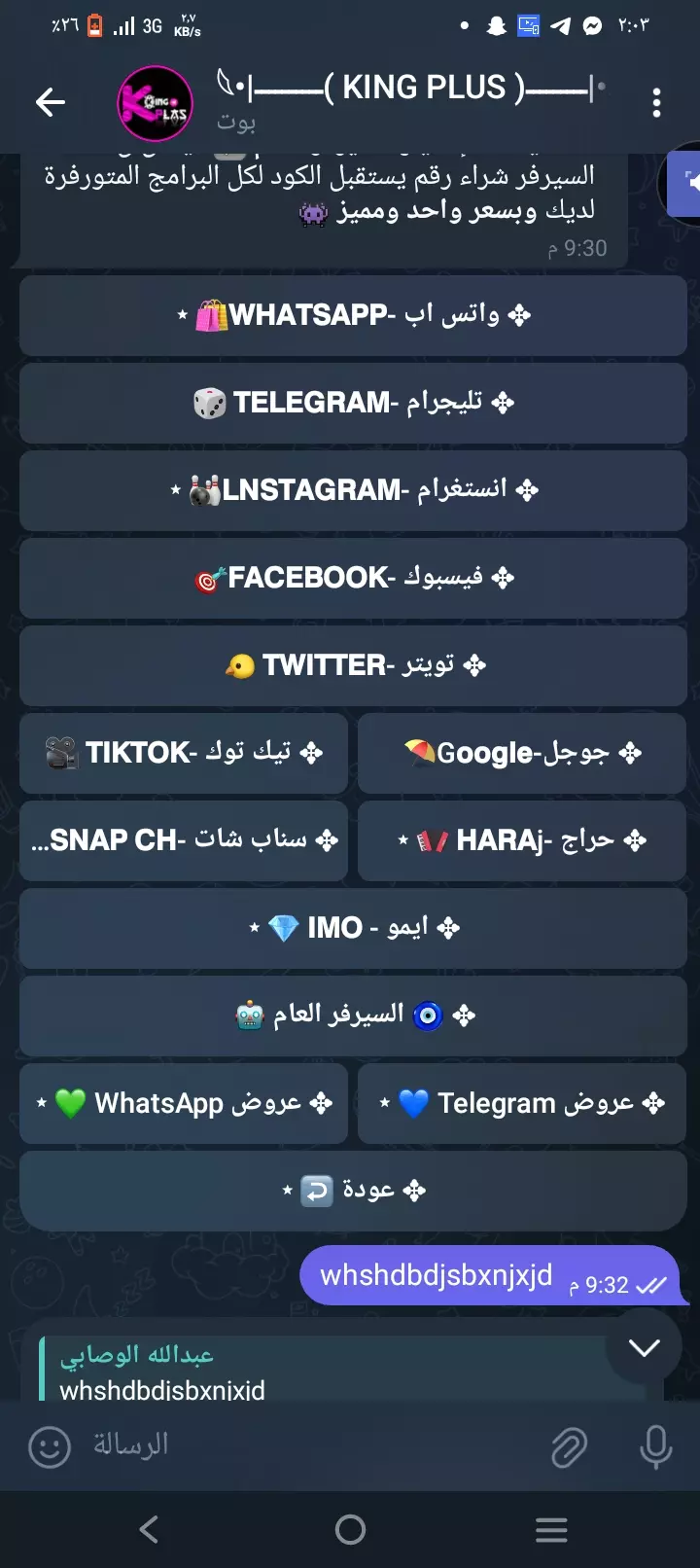This screenshot has width=700, height=1568.
Task: Open the chat's three-dot options menu
Action: tap(657, 102)
